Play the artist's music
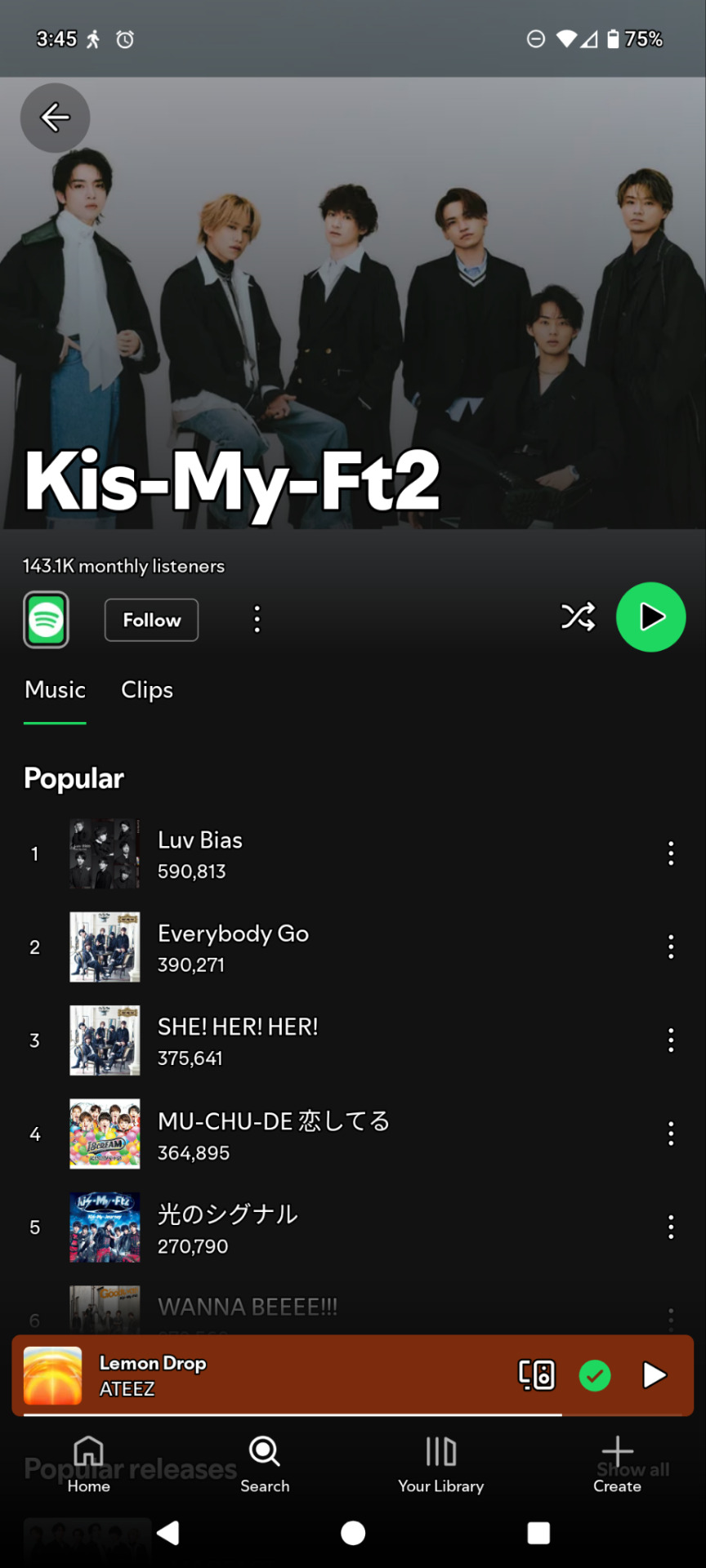This screenshot has height=1568, width=706. pos(650,617)
